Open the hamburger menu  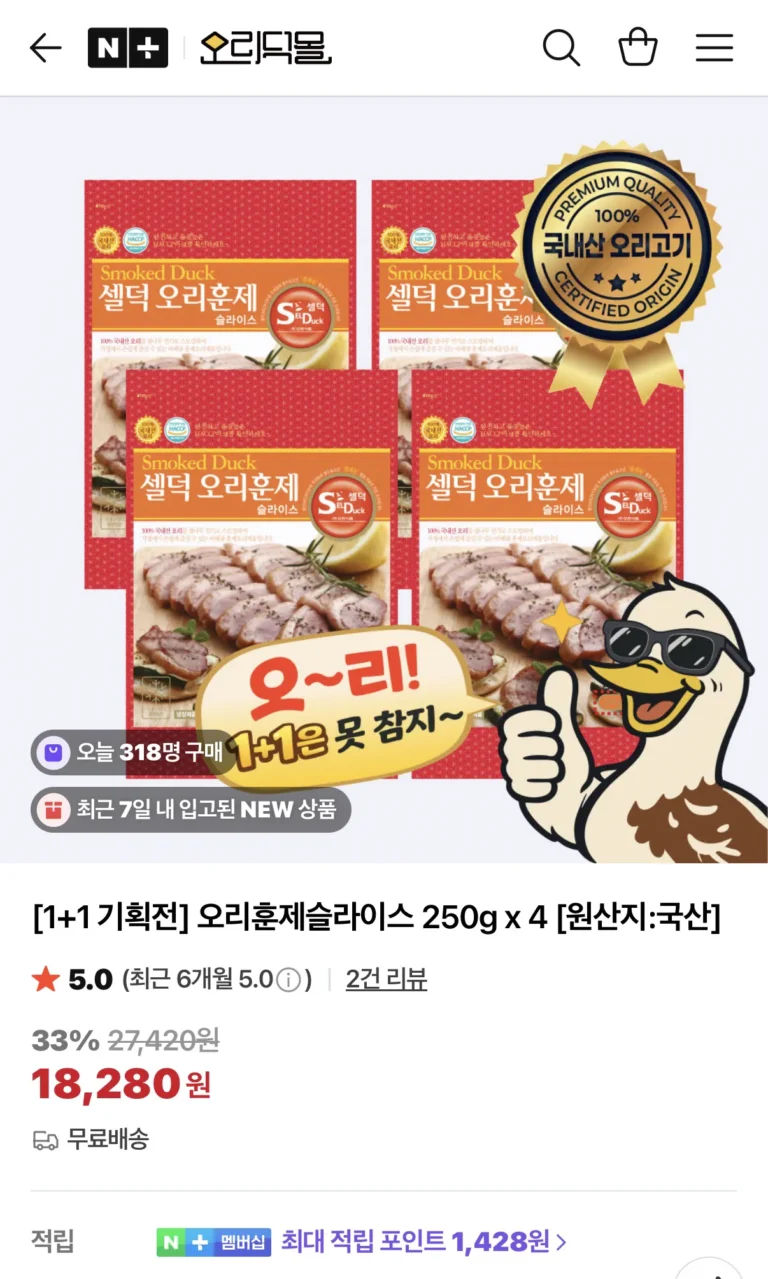click(714, 48)
